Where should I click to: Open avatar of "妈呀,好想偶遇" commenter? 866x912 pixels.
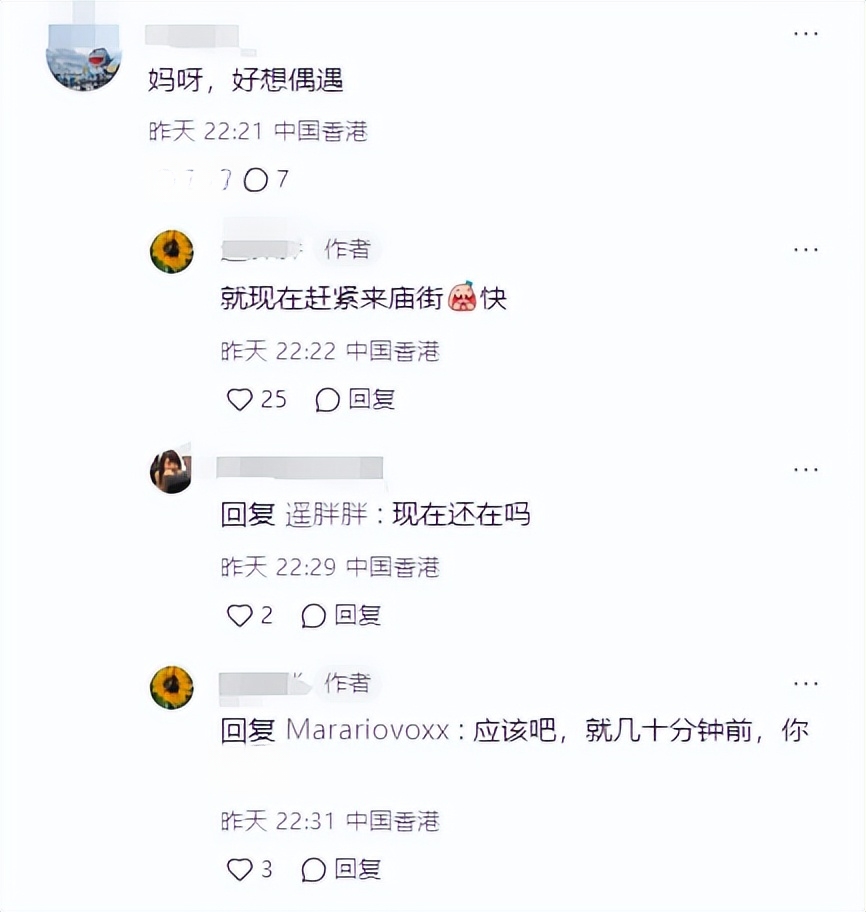pyautogui.click(x=83, y=56)
